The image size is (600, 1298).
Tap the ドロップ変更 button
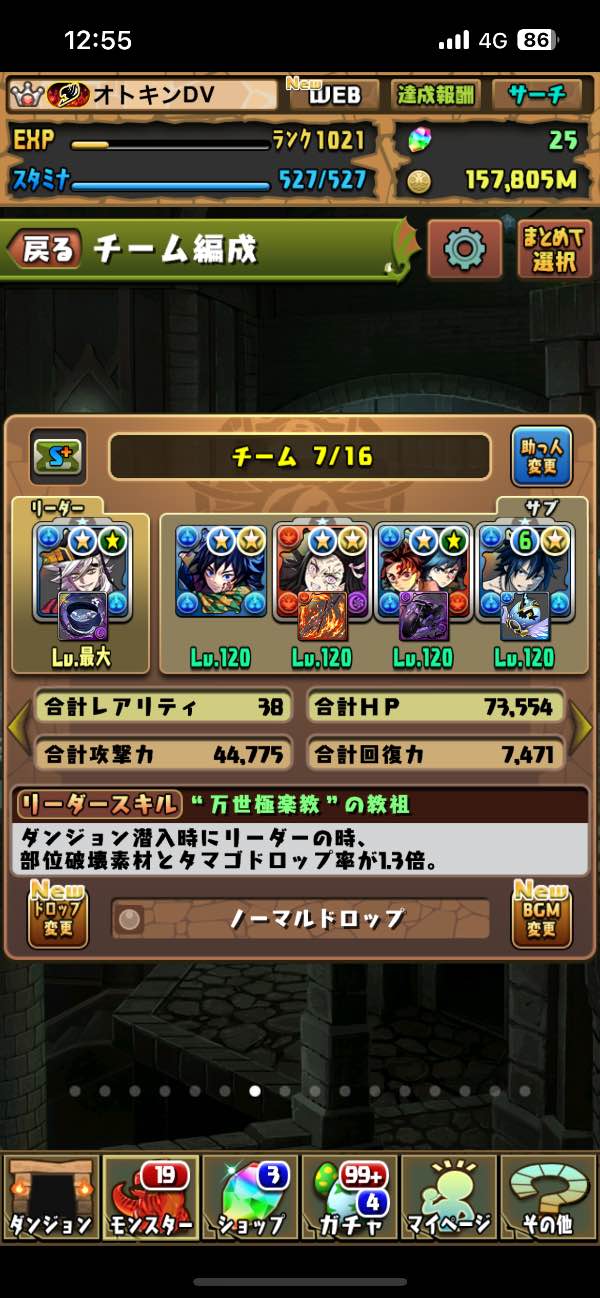(57, 915)
